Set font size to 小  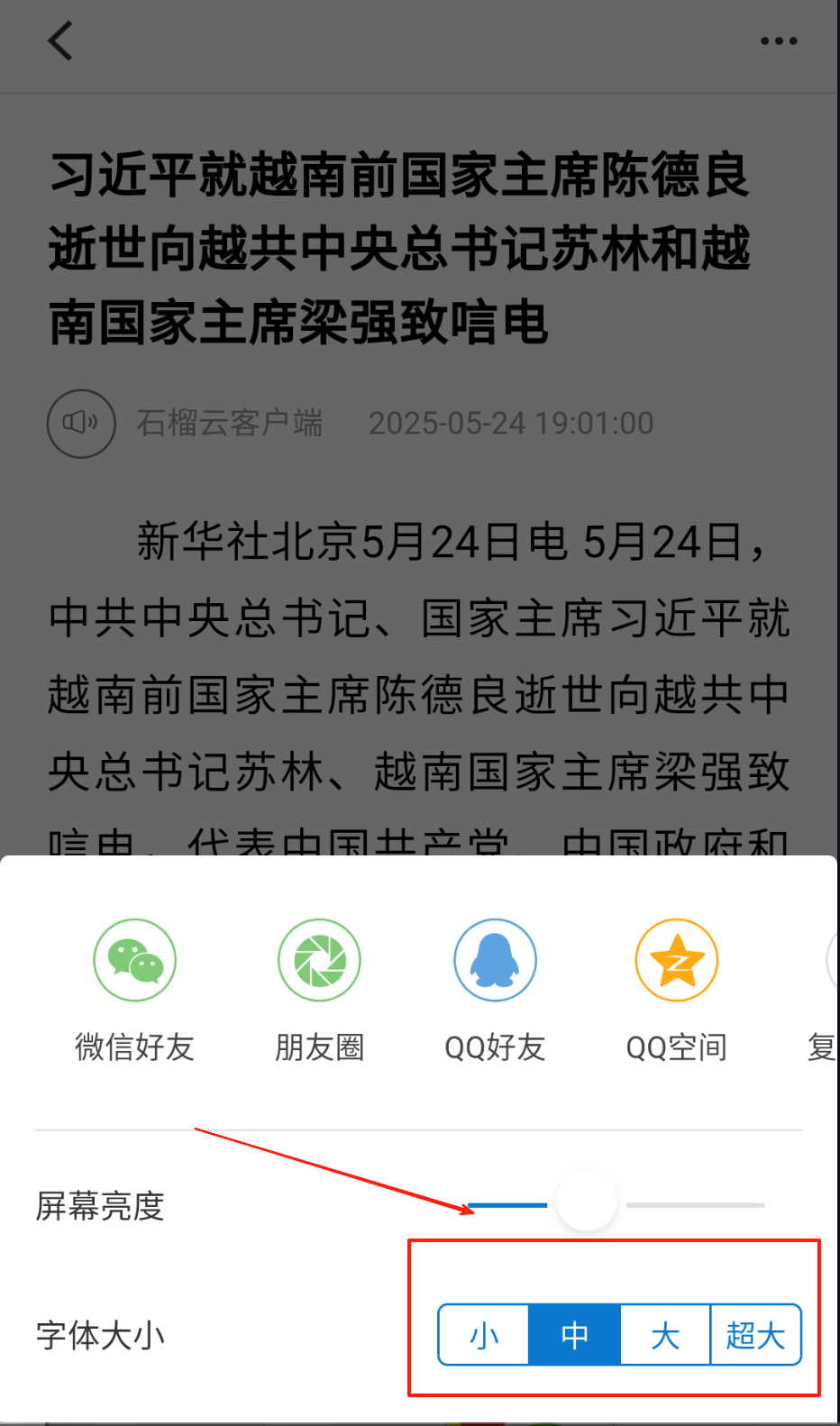(484, 1335)
